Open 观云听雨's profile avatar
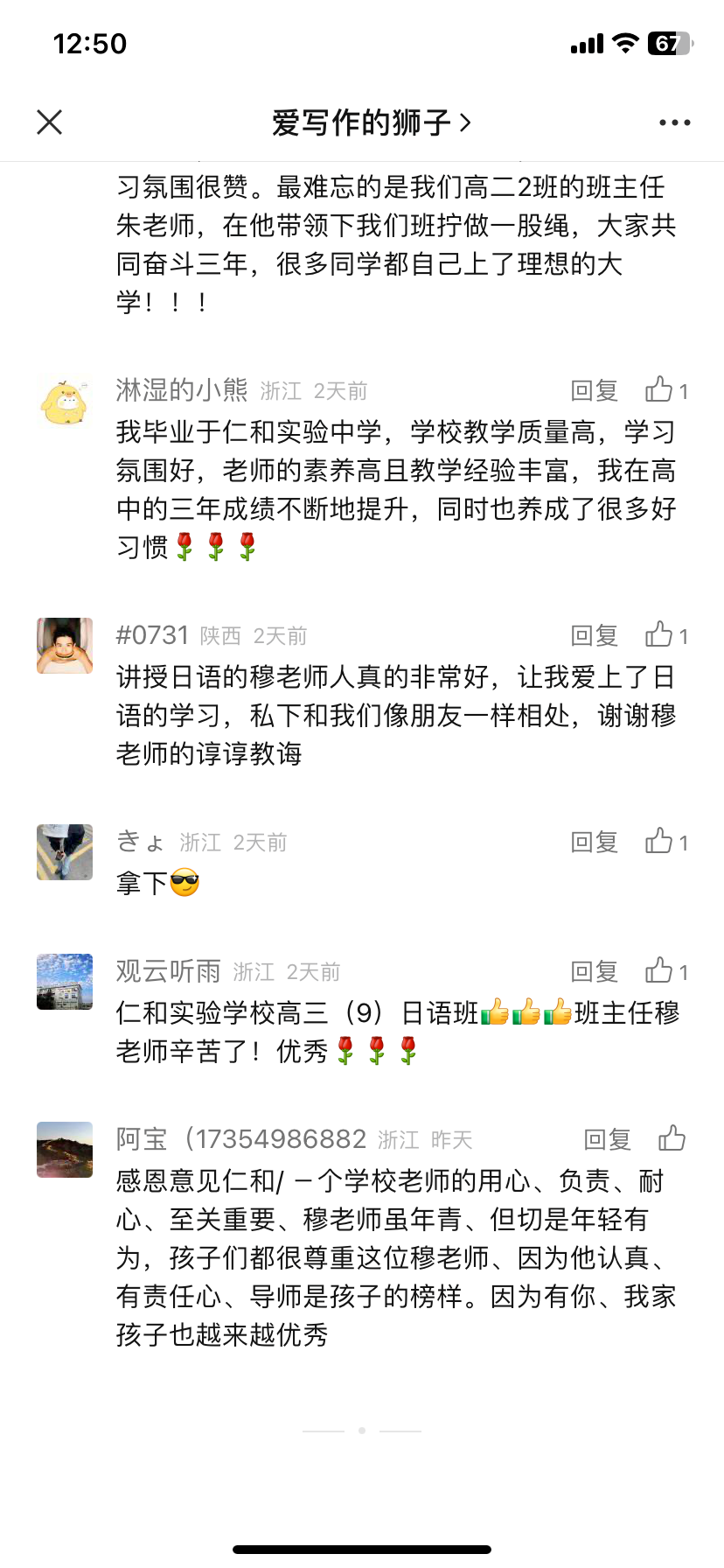 65,982
